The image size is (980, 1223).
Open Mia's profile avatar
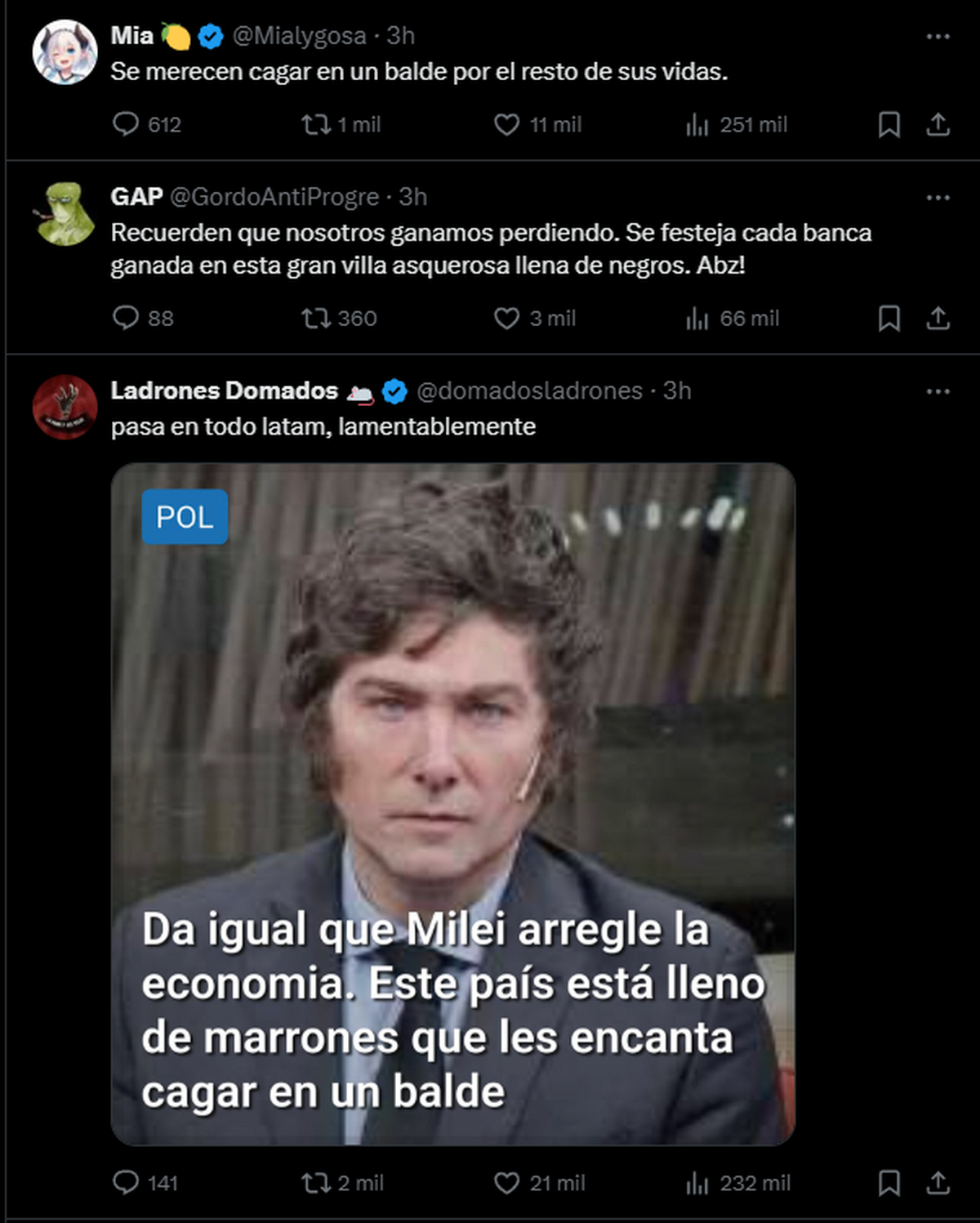65,52
